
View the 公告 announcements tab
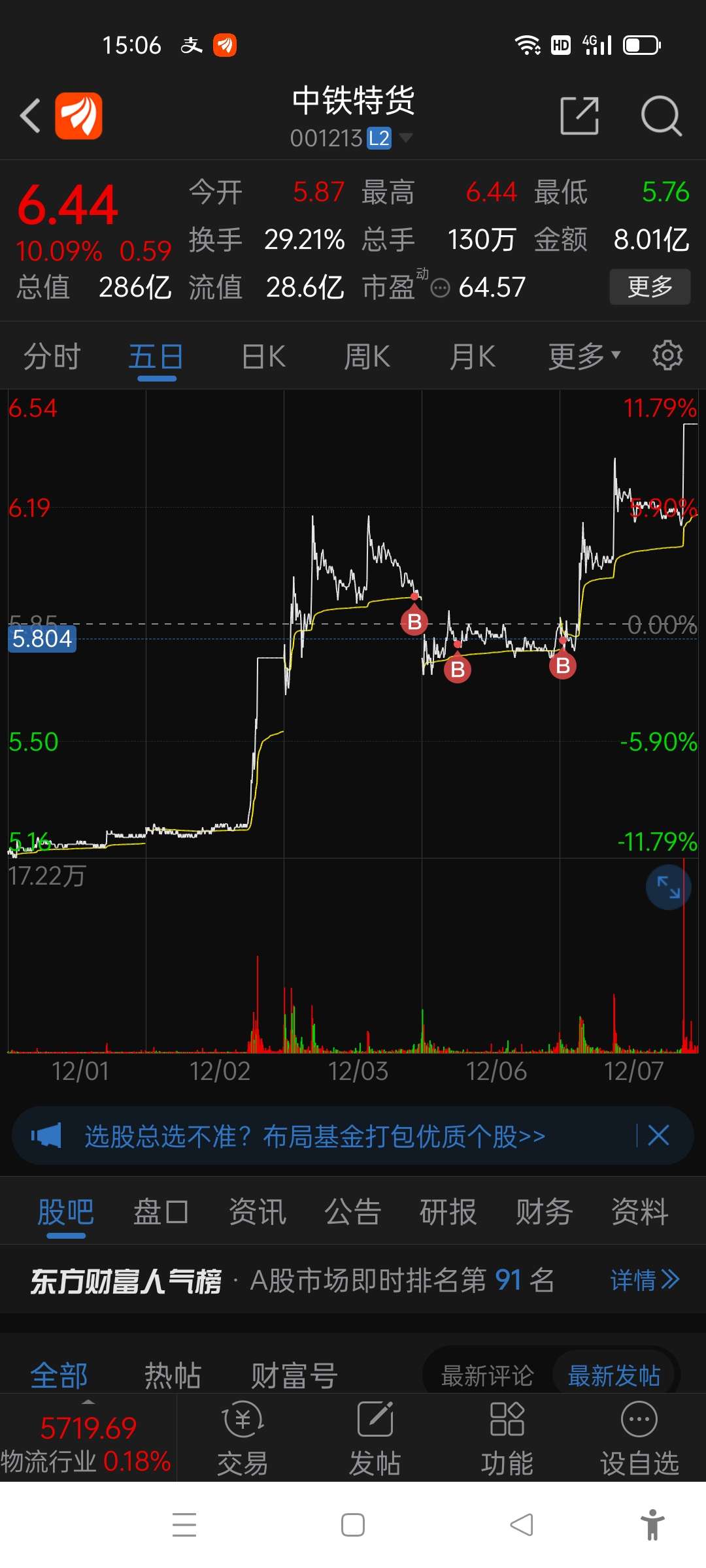tap(353, 1213)
